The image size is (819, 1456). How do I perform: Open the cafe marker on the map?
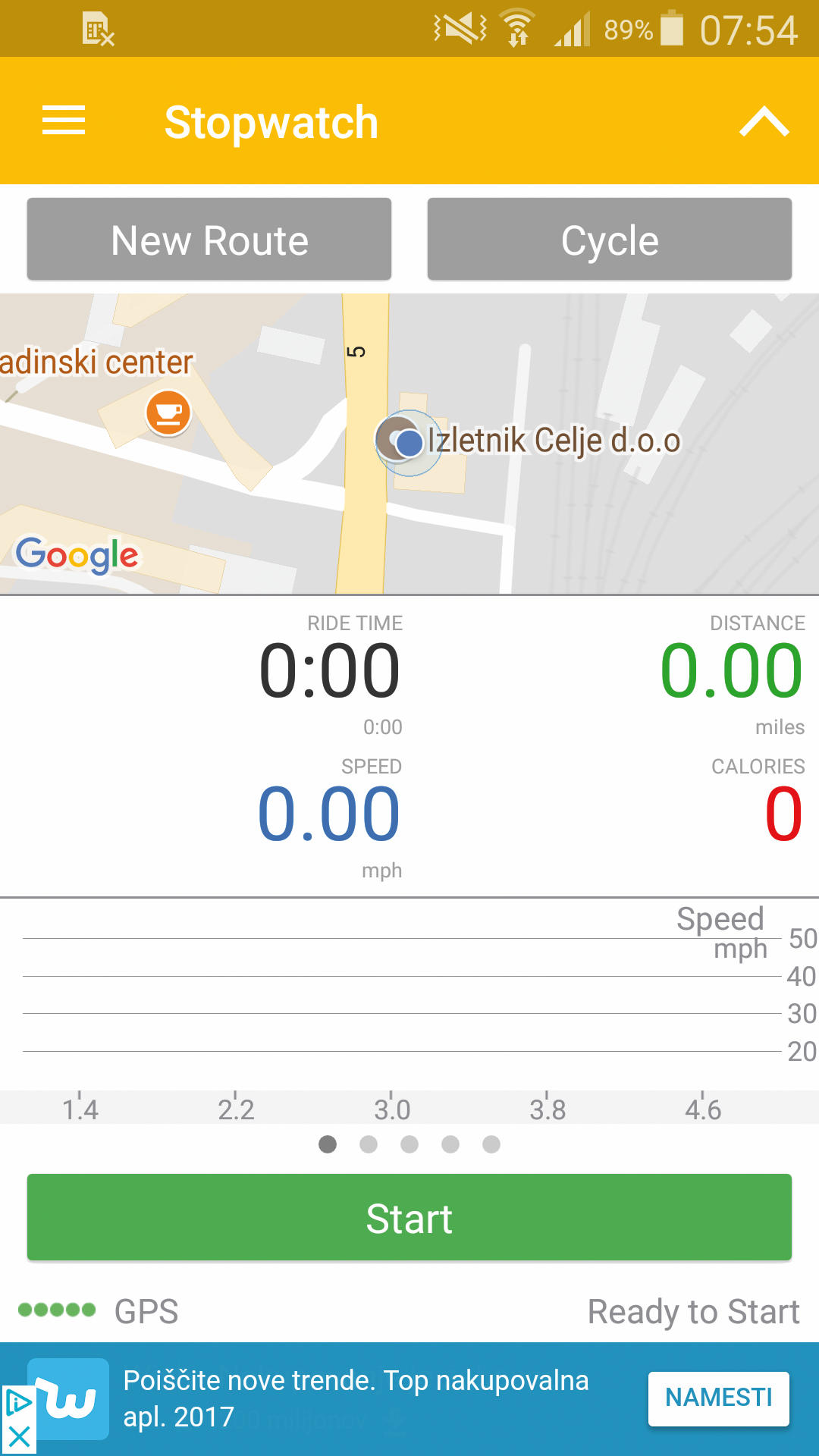click(168, 413)
